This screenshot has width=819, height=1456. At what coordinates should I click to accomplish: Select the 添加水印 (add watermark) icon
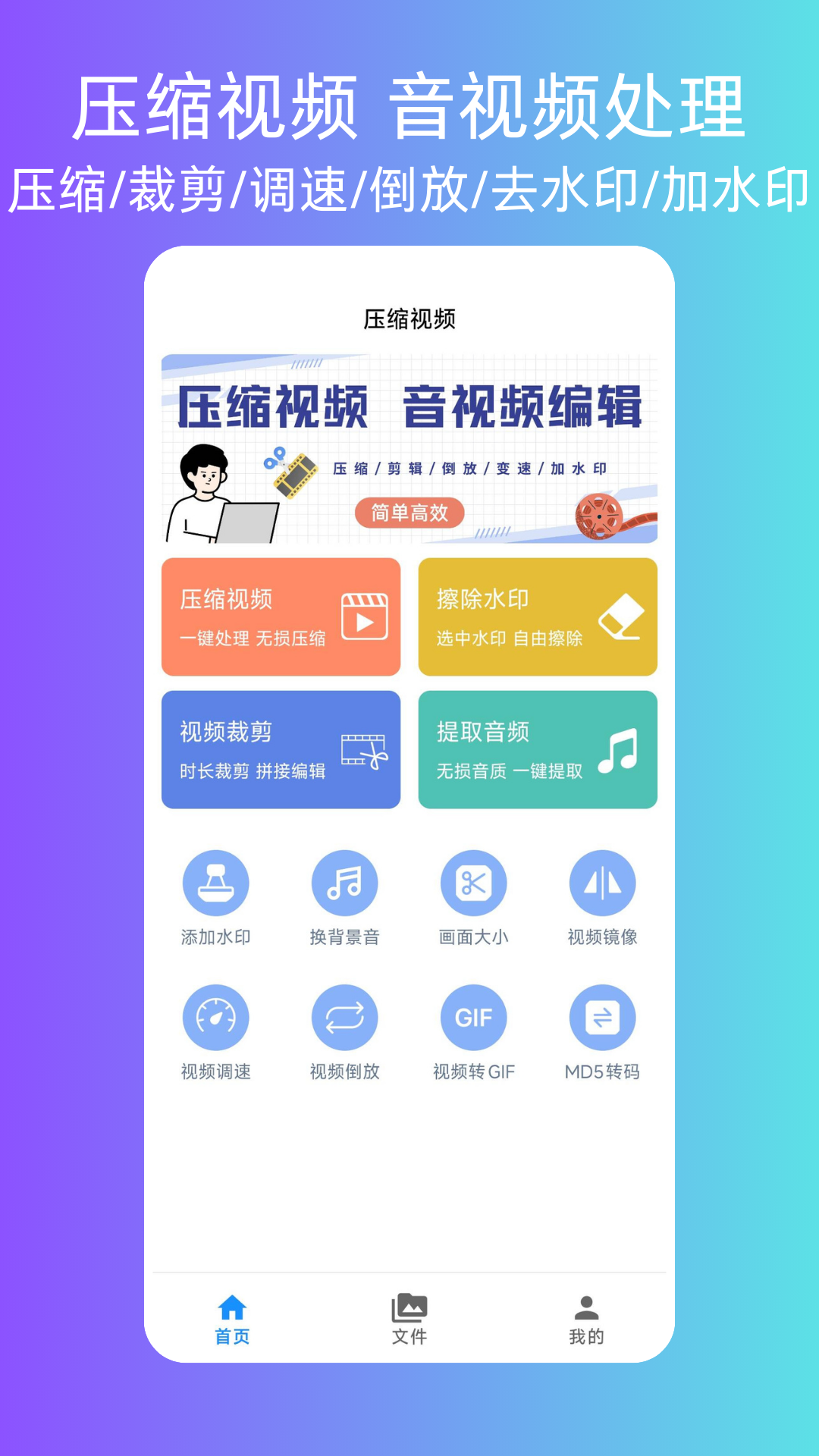(216, 882)
